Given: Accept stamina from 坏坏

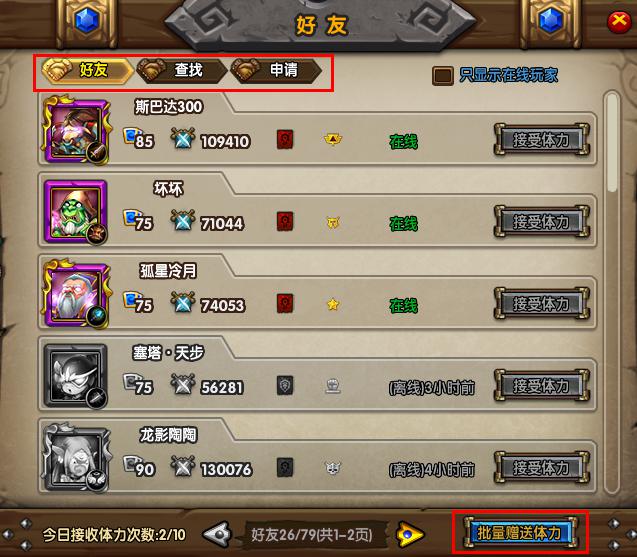Looking at the screenshot, I should (x=540, y=222).
